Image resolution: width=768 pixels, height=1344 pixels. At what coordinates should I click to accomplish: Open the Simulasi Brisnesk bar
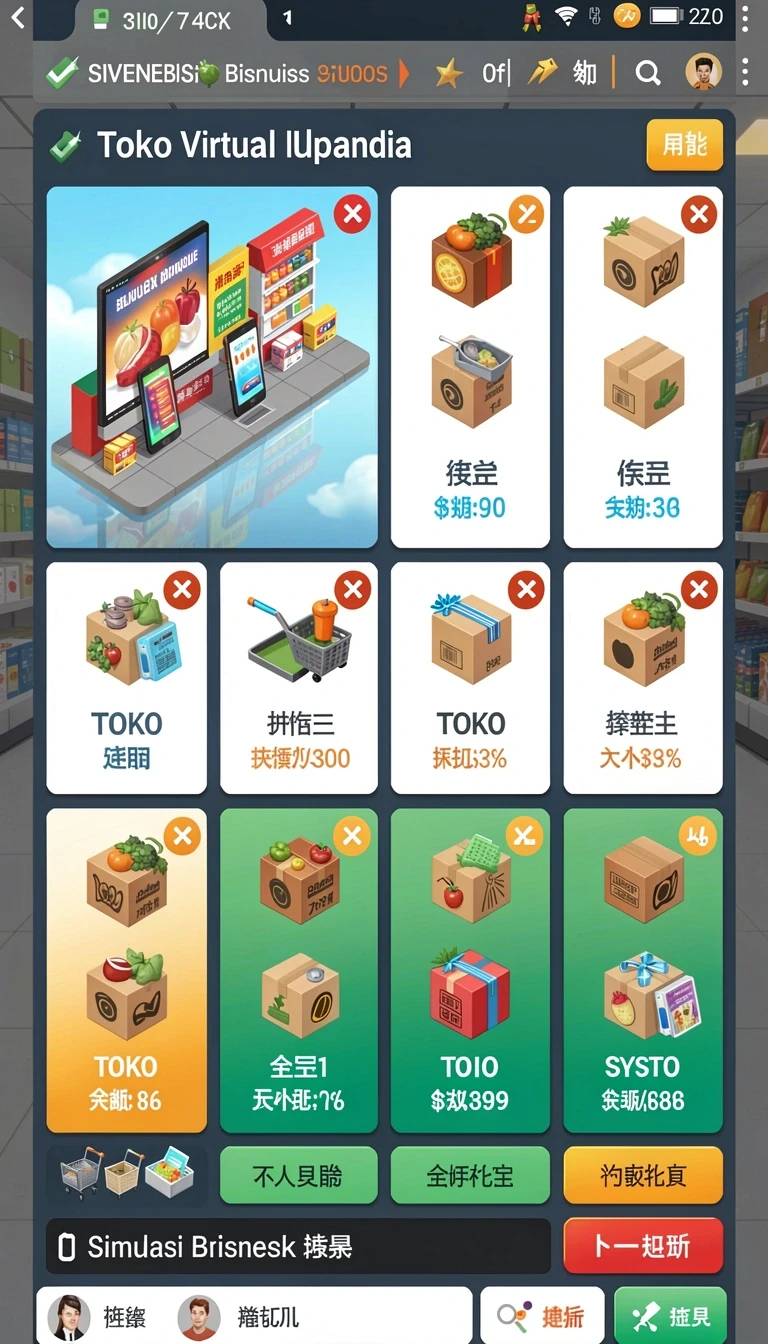299,1246
